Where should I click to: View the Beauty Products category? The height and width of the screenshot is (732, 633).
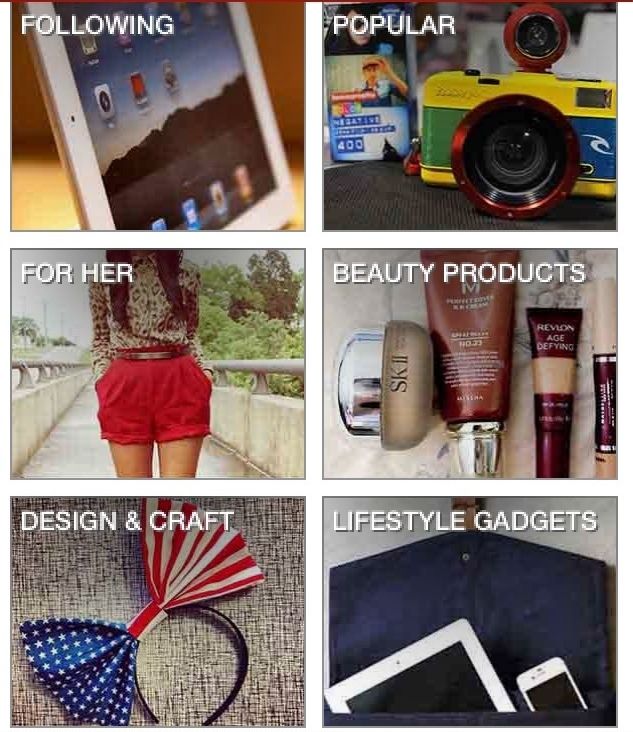pos(470,364)
